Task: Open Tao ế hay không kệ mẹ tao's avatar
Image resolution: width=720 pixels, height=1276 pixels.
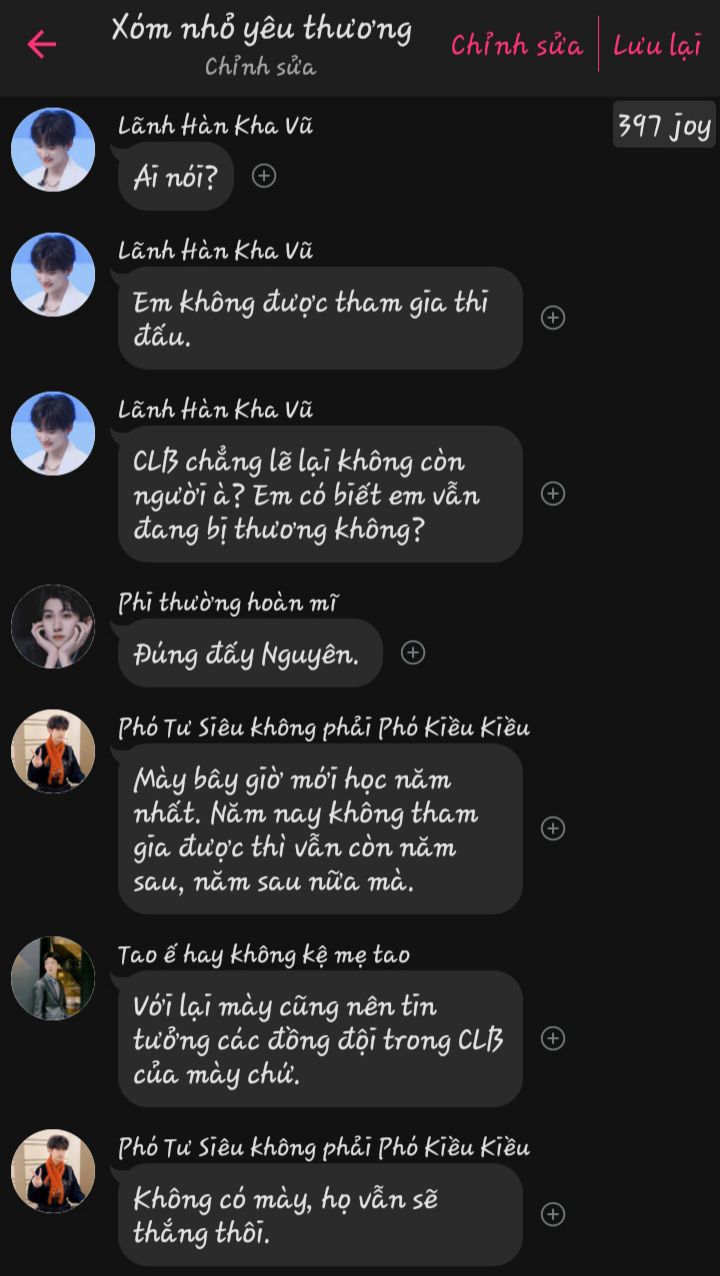Action: point(53,978)
